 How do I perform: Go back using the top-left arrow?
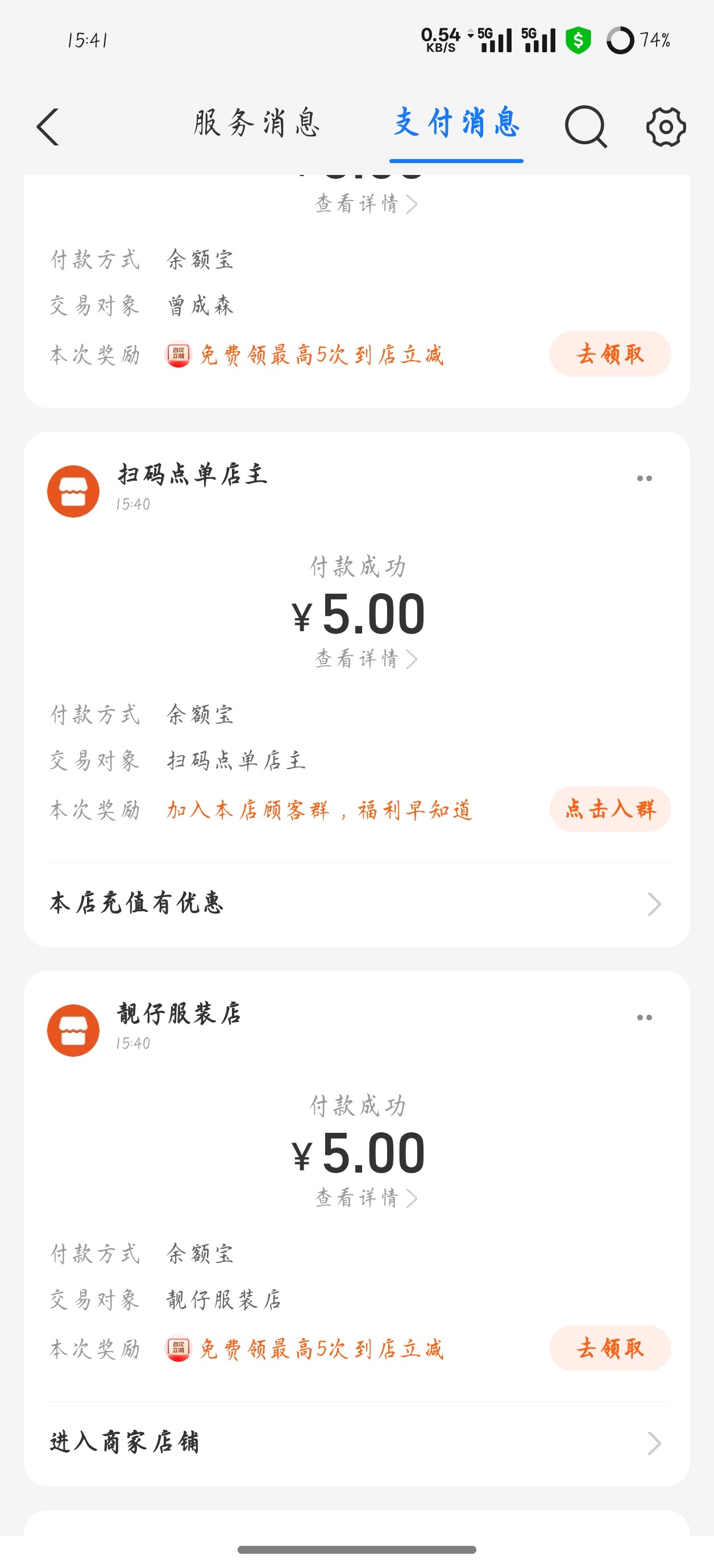[x=48, y=127]
